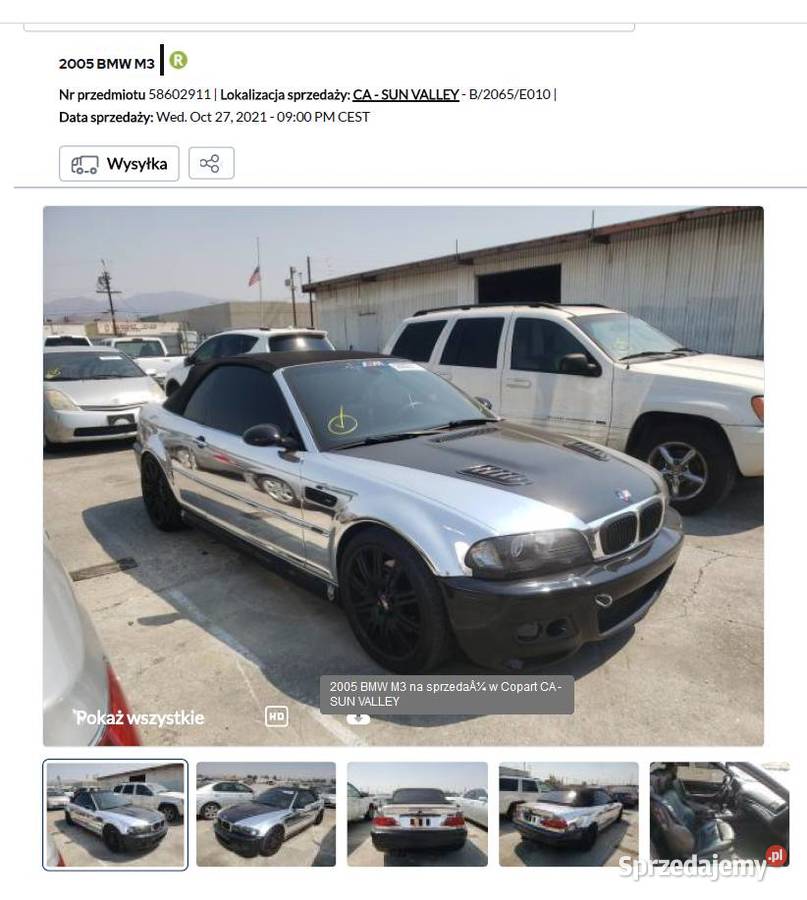The width and height of the screenshot is (807, 900).
Task: Click the Sprzedajemy.pl logo in the corner
Action: 700,862
